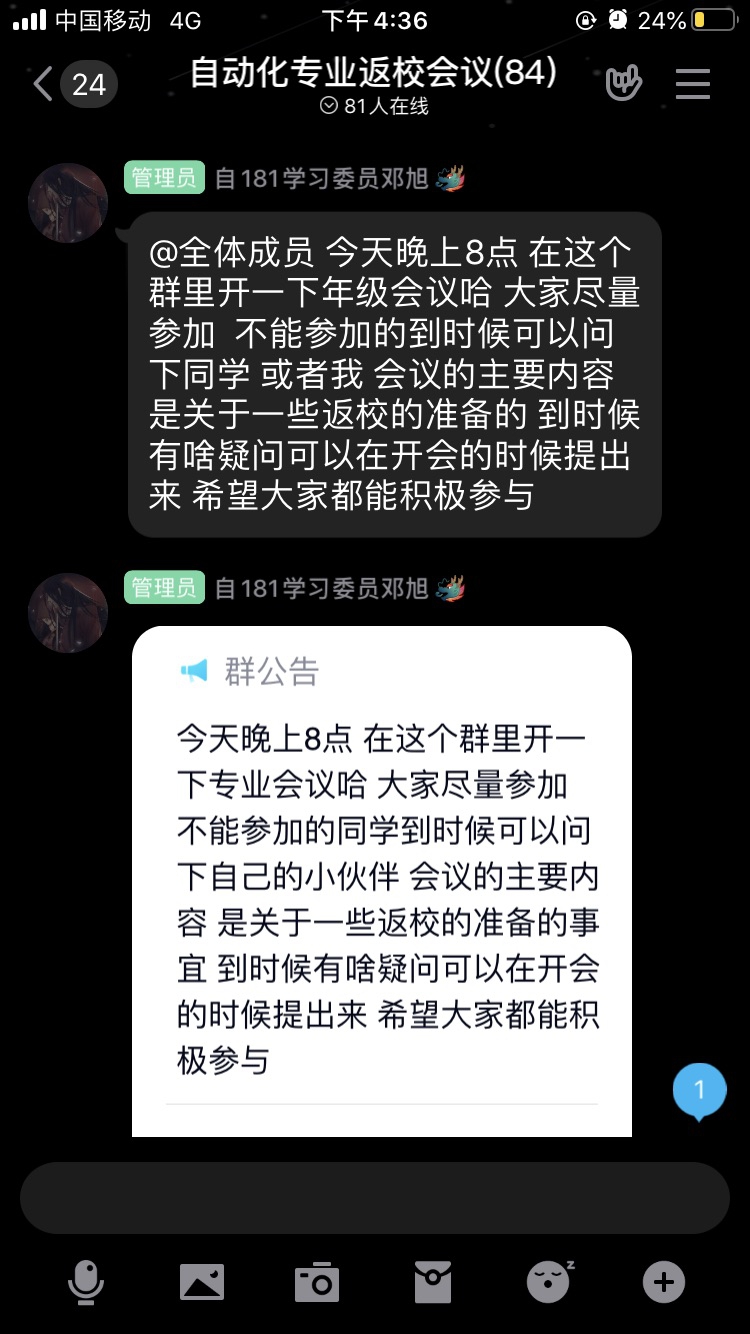Open the 群公告 announcement card
Screen dimensions: 750x1334
pos(381,880)
